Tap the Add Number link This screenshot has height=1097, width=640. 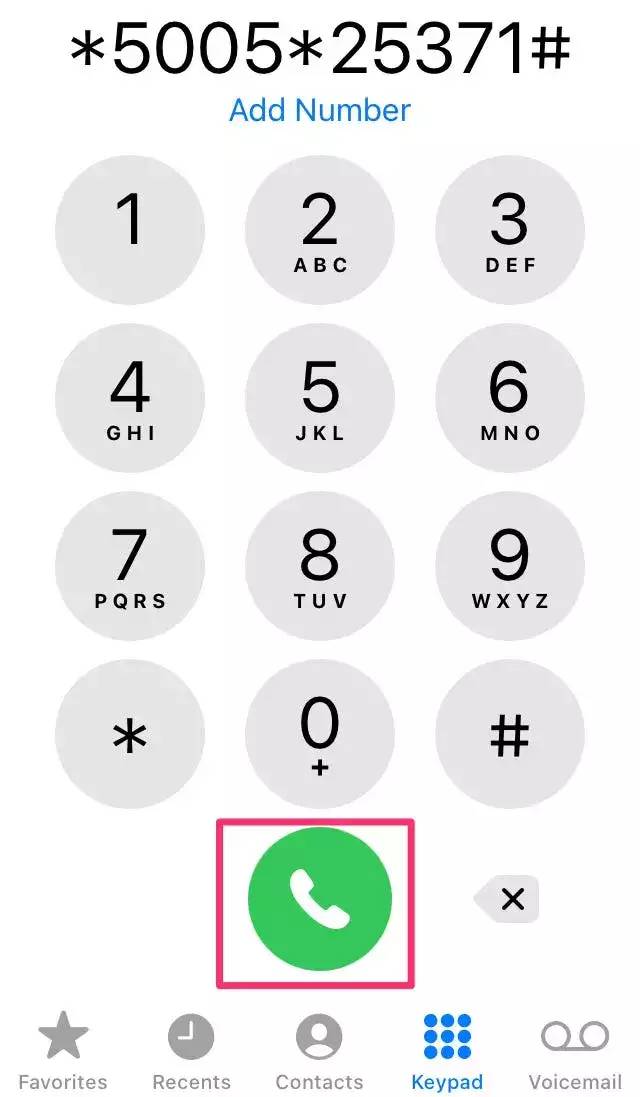click(x=320, y=110)
